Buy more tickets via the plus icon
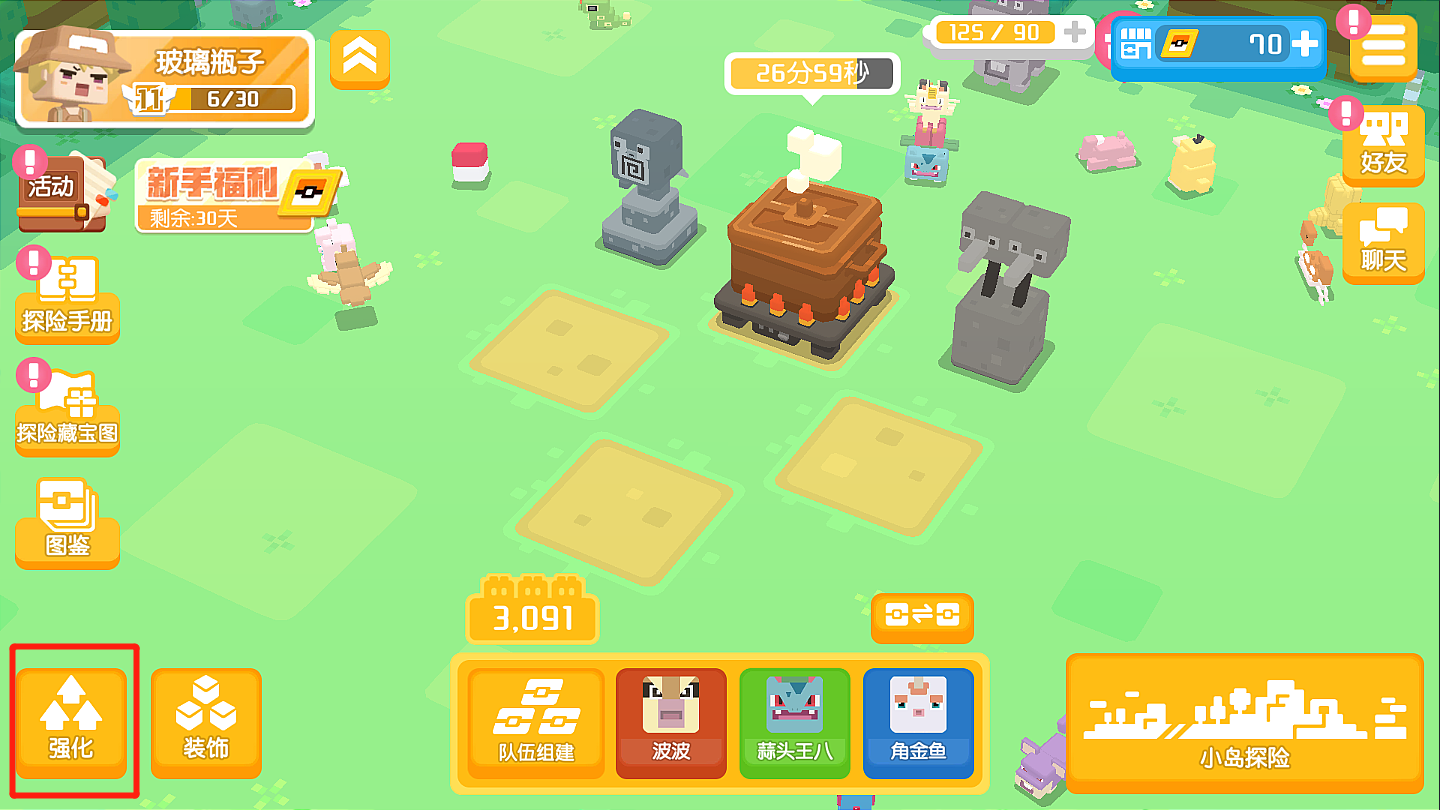The width and height of the screenshot is (1440, 810). 1304,45
